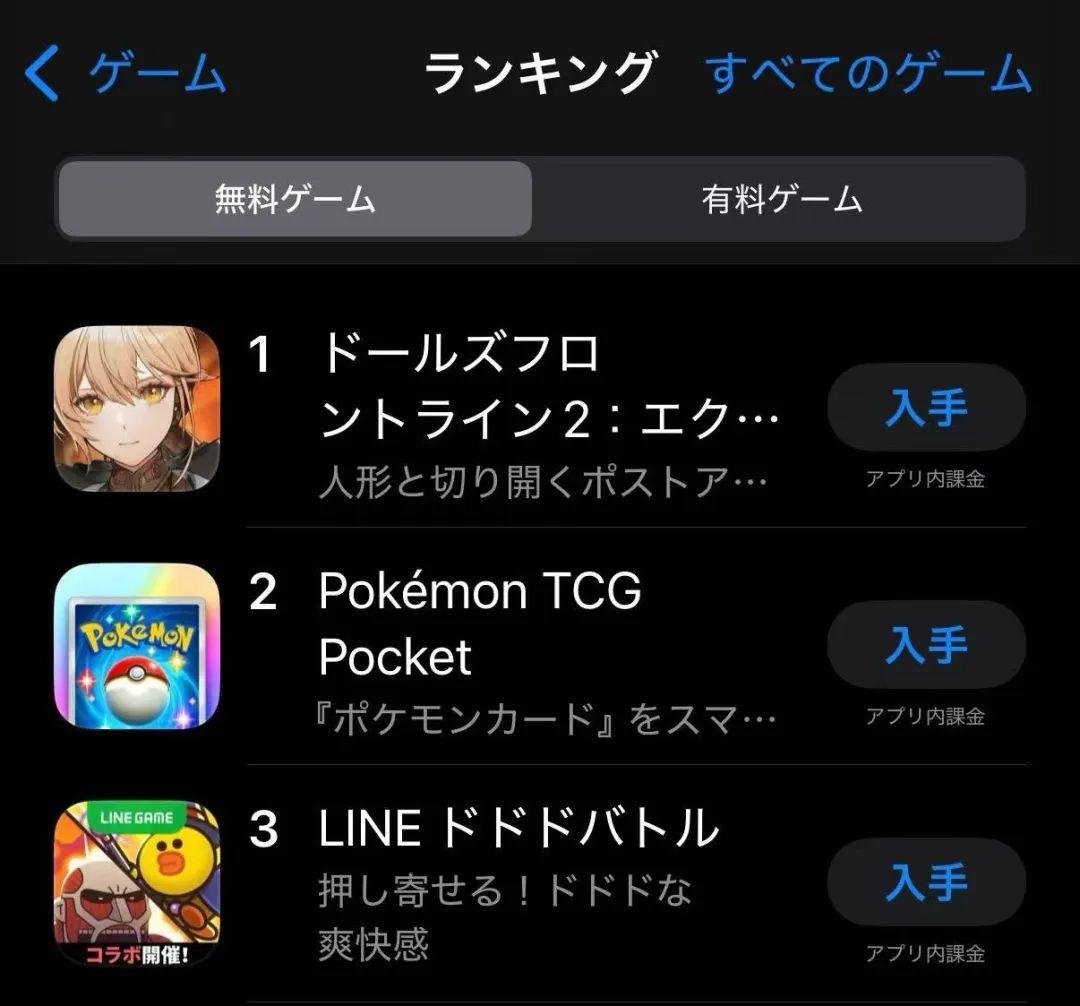Image resolution: width=1080 pixels, height=1006 pixels.
Task: Open すべてのゲーム filter link
Action: click(867, 74)
